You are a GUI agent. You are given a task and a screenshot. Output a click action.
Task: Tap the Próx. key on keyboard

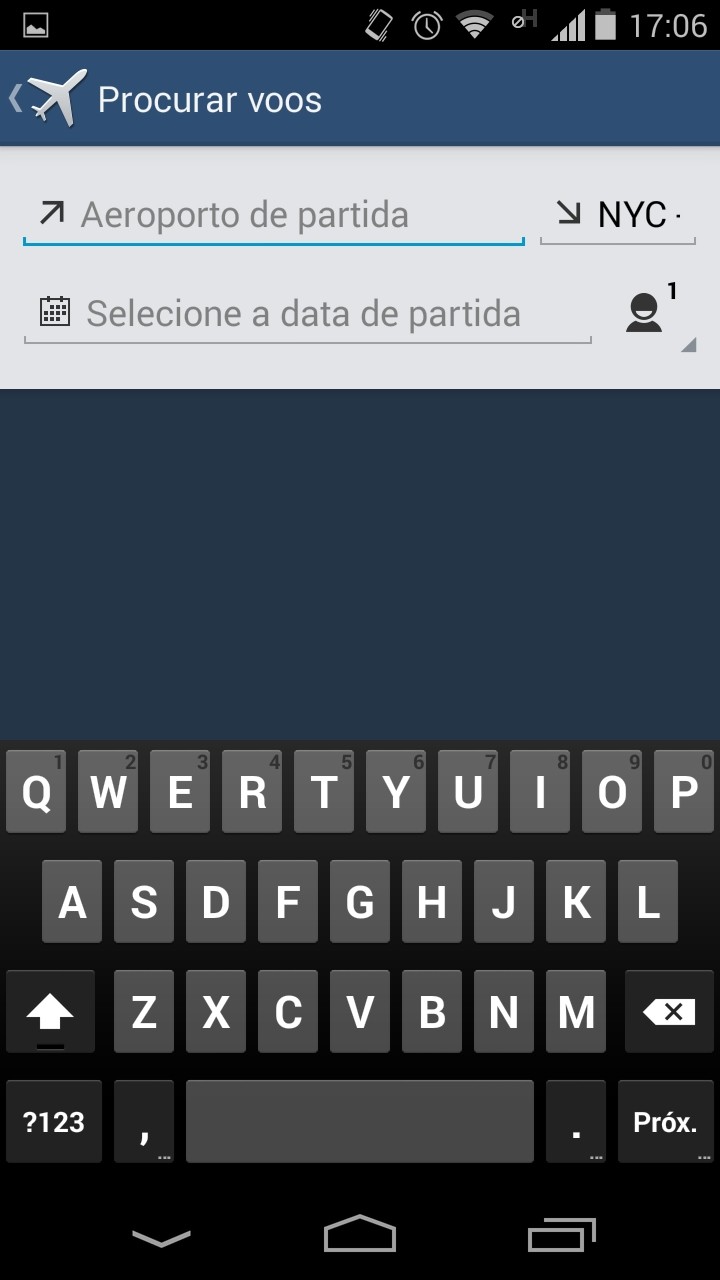click(x=665, y=1122)
